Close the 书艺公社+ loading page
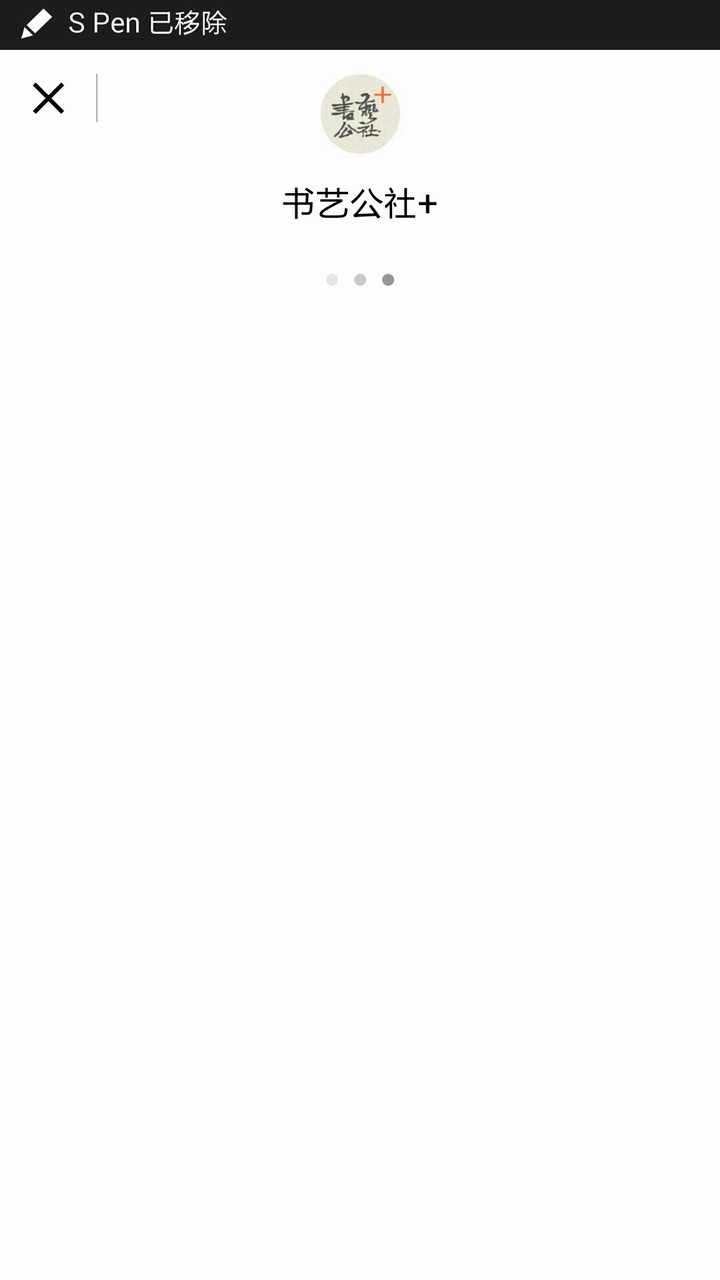Viewport: 720px width, 1280px height. [x=48, y=98]
